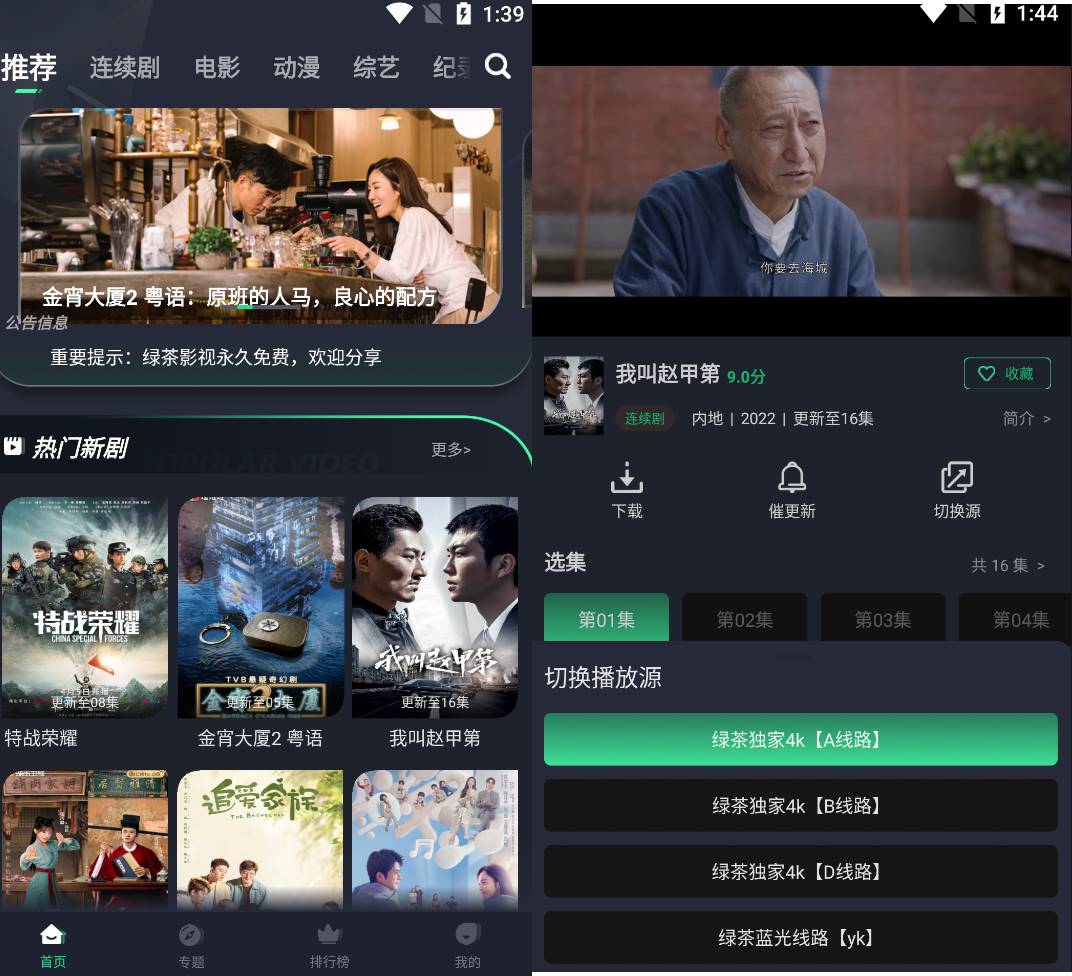Switch to the 电影 tab

(217, 68)
